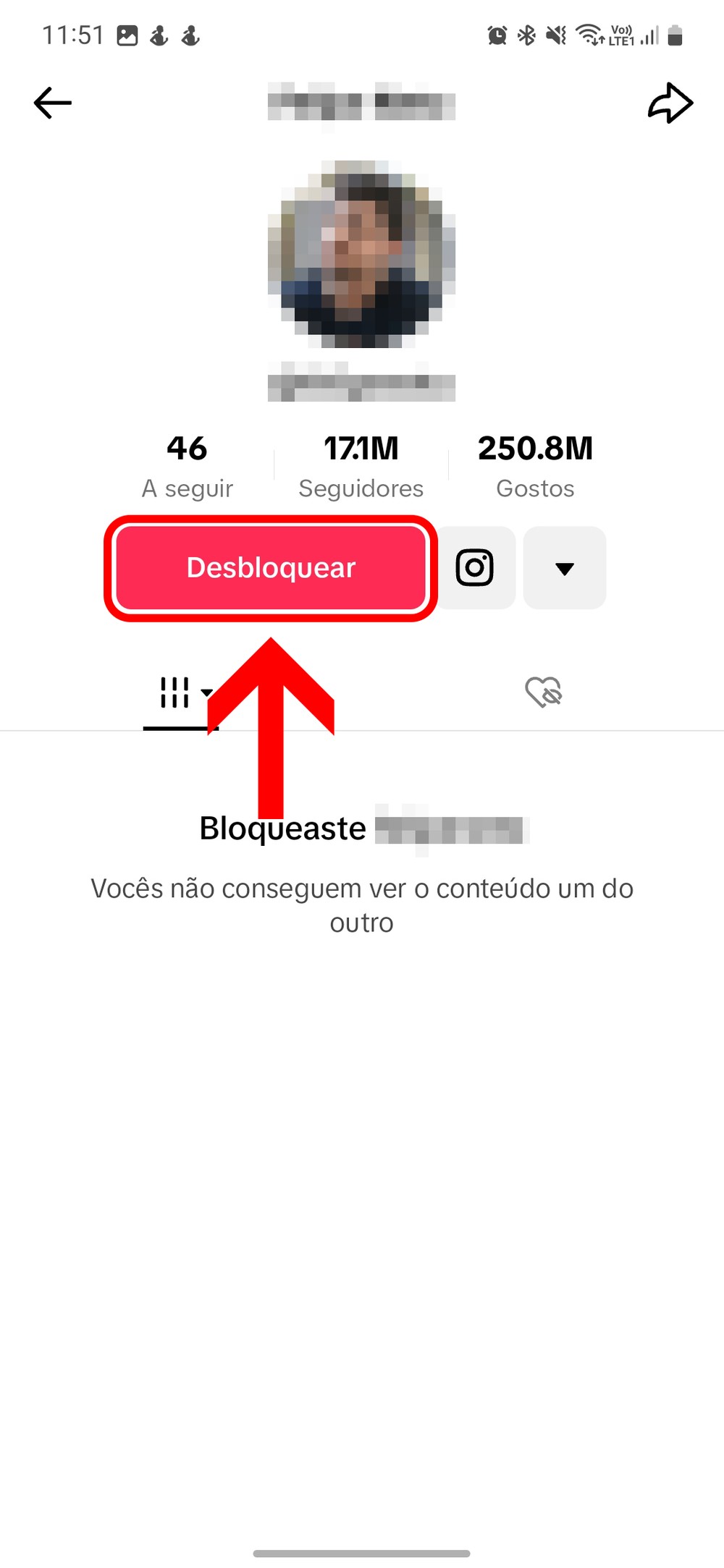Go back using the top arrow
Viewport: 724px width, 1568px height.
53,103
